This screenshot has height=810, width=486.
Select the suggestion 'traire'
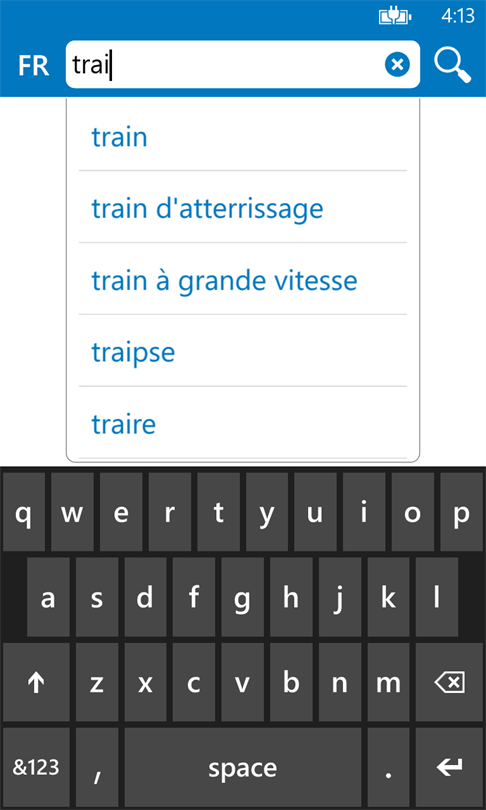click(243, 424)
